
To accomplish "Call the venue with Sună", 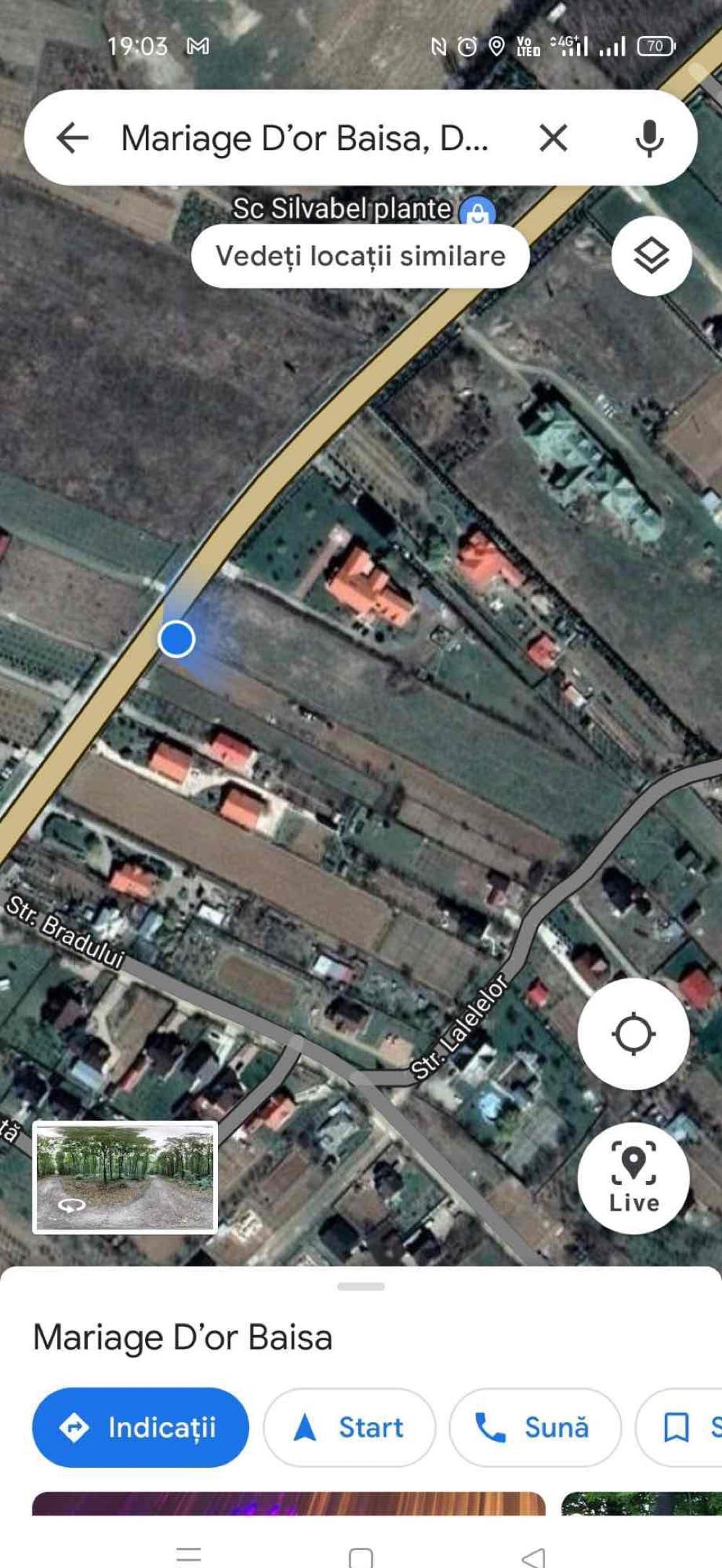I will point(535,1427).
